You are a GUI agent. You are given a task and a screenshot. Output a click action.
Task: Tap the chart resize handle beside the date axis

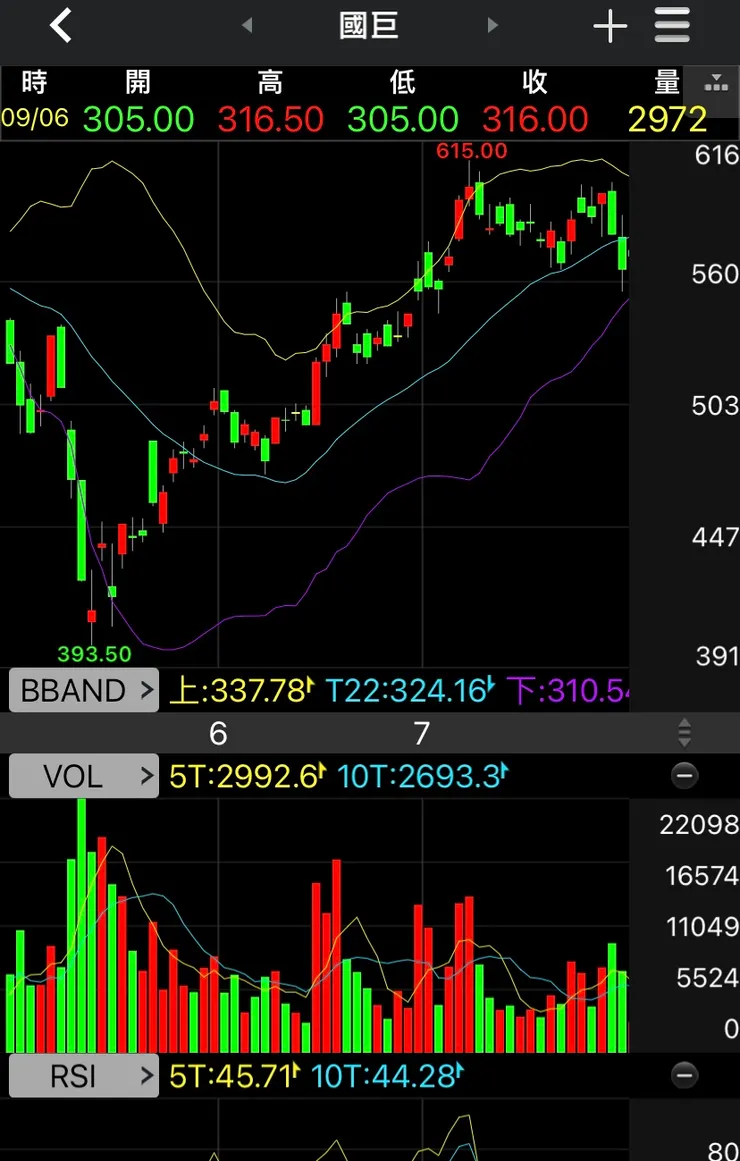tap(685, 732)
